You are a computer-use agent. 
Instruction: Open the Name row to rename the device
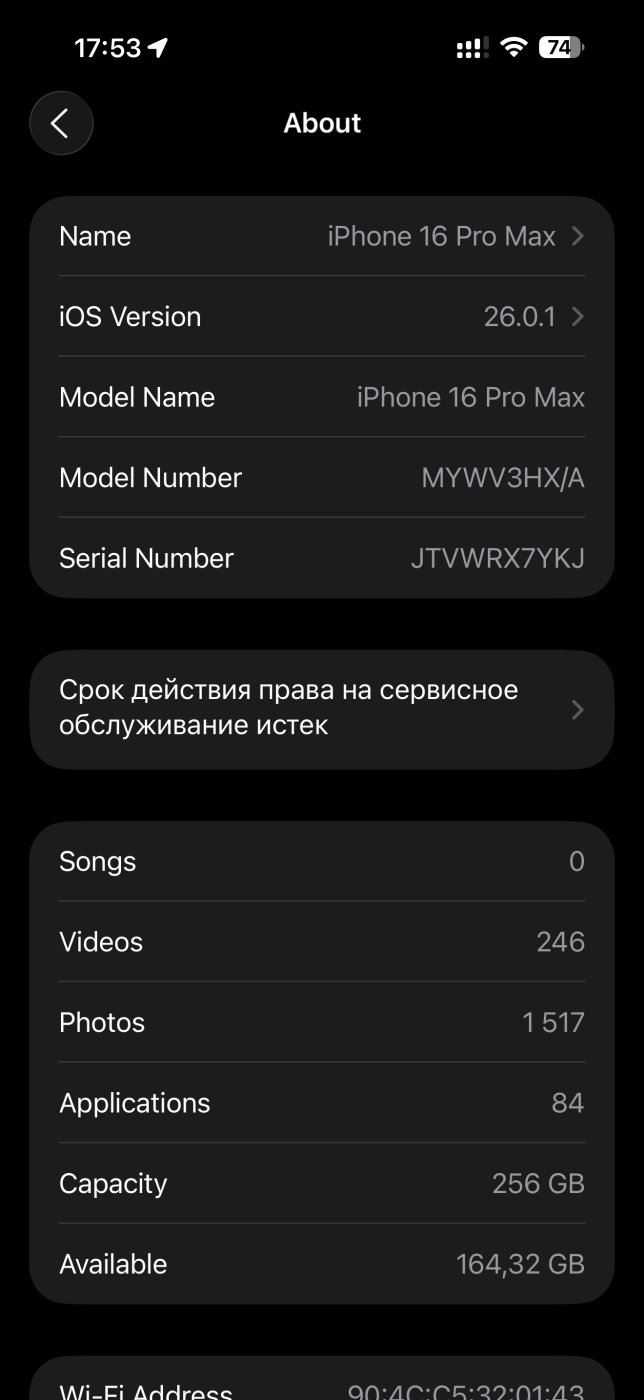(321, 237)
